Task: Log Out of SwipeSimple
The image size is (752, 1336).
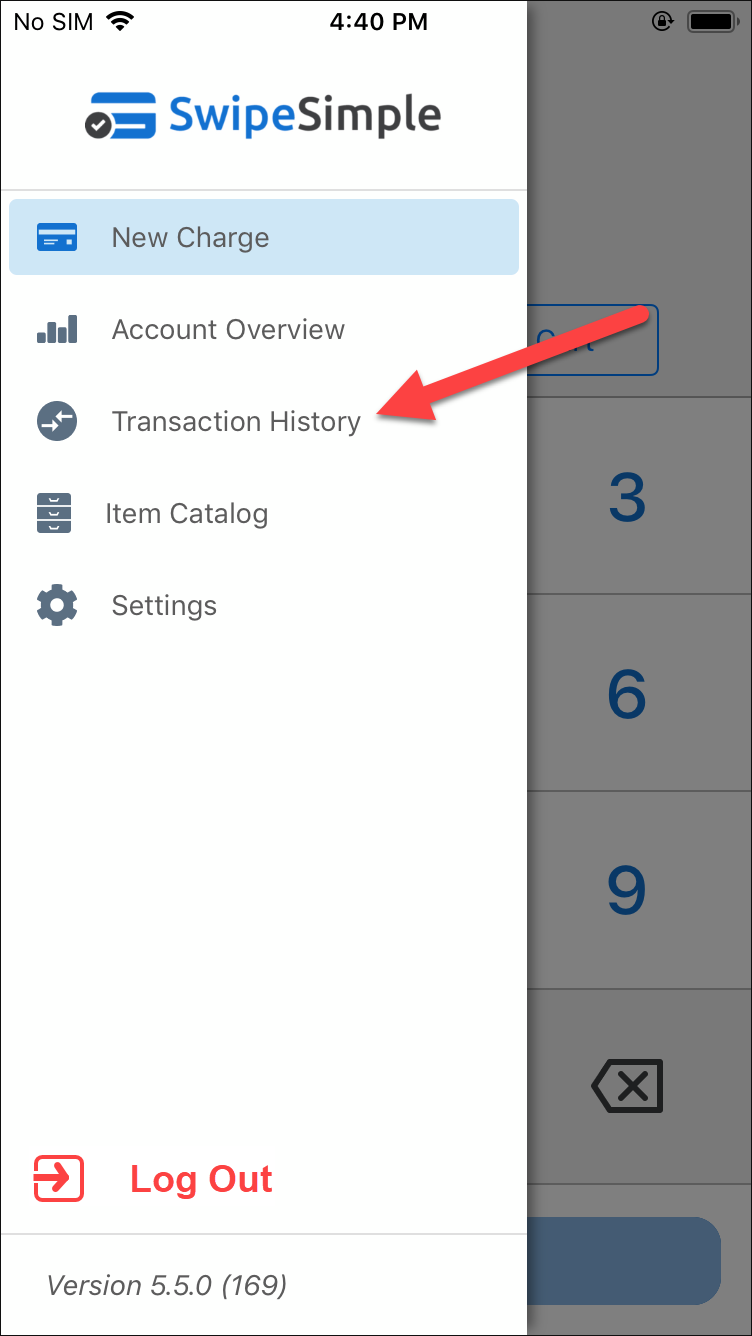Action: click(x=153, y=1179)
